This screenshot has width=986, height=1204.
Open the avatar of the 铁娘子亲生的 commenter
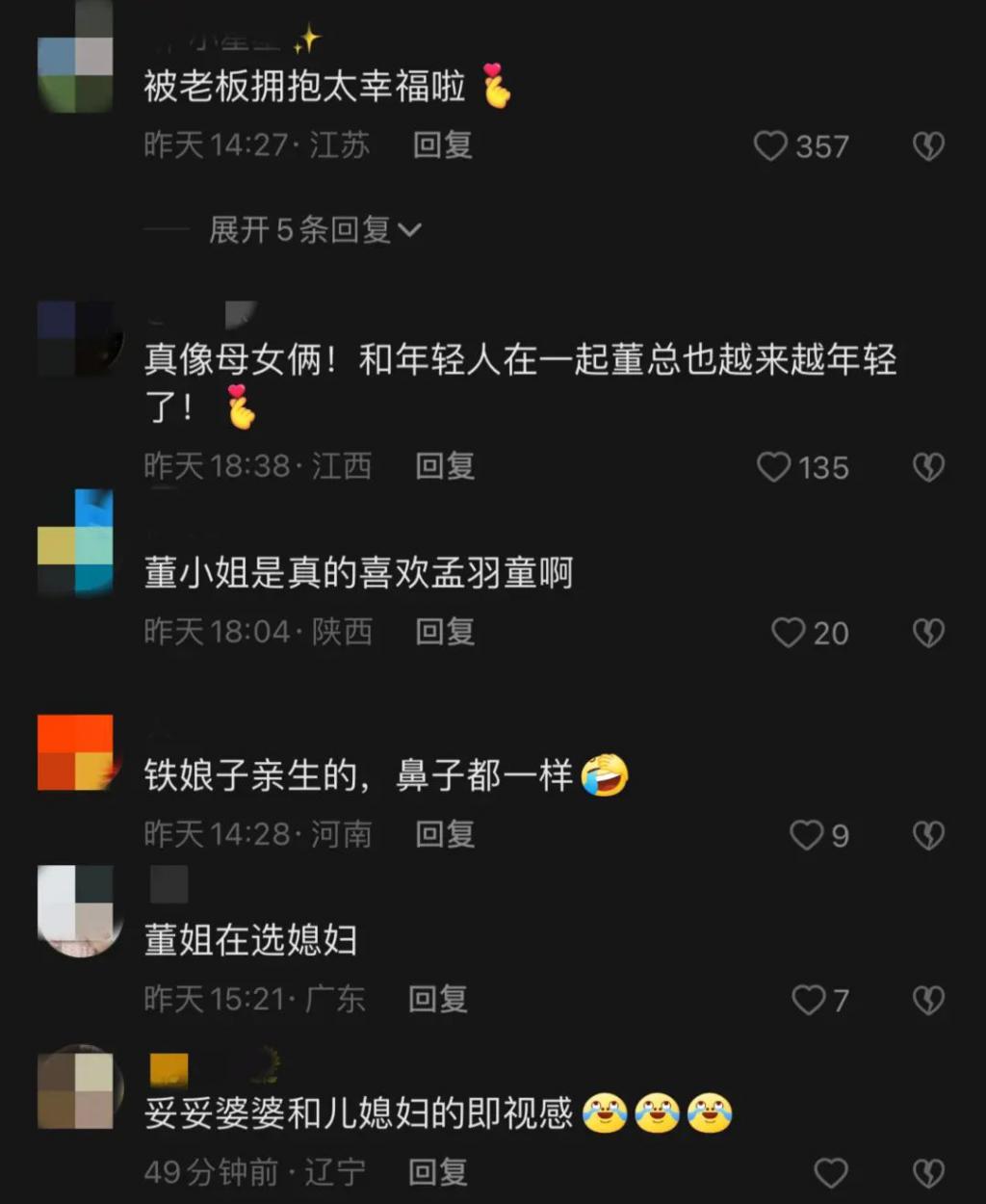coord(76,752)
